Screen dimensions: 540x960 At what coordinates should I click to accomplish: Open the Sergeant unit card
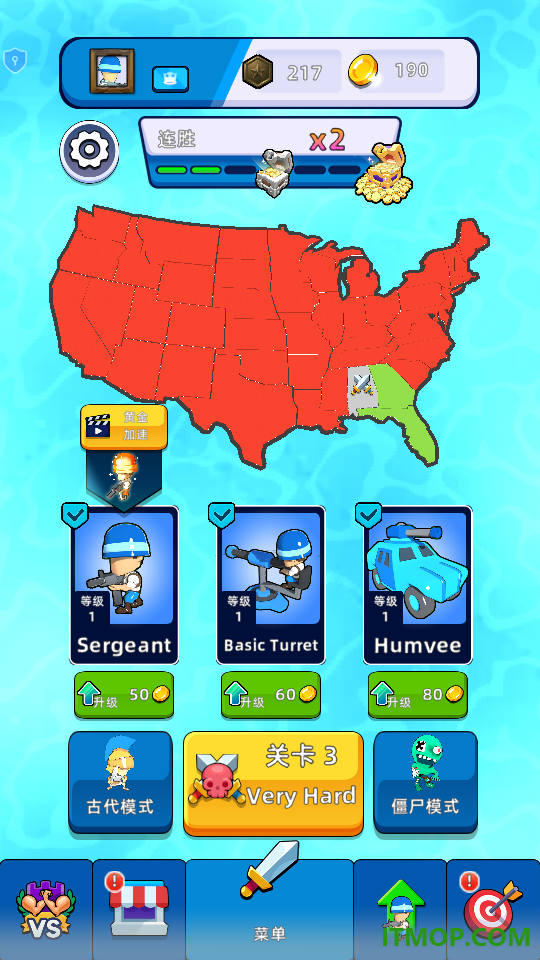[x=124, y=585]
